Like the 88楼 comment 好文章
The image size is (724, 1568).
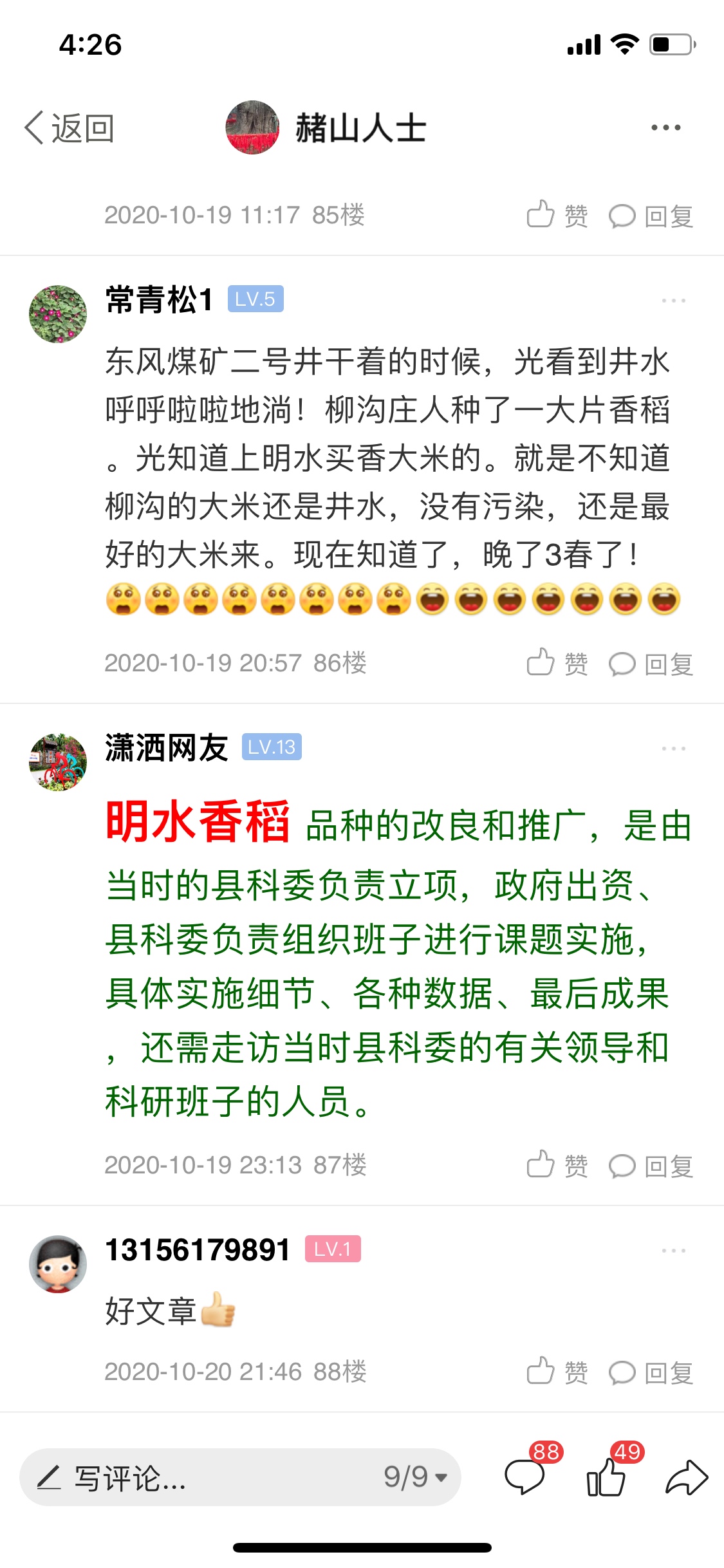click(557, 1372)
